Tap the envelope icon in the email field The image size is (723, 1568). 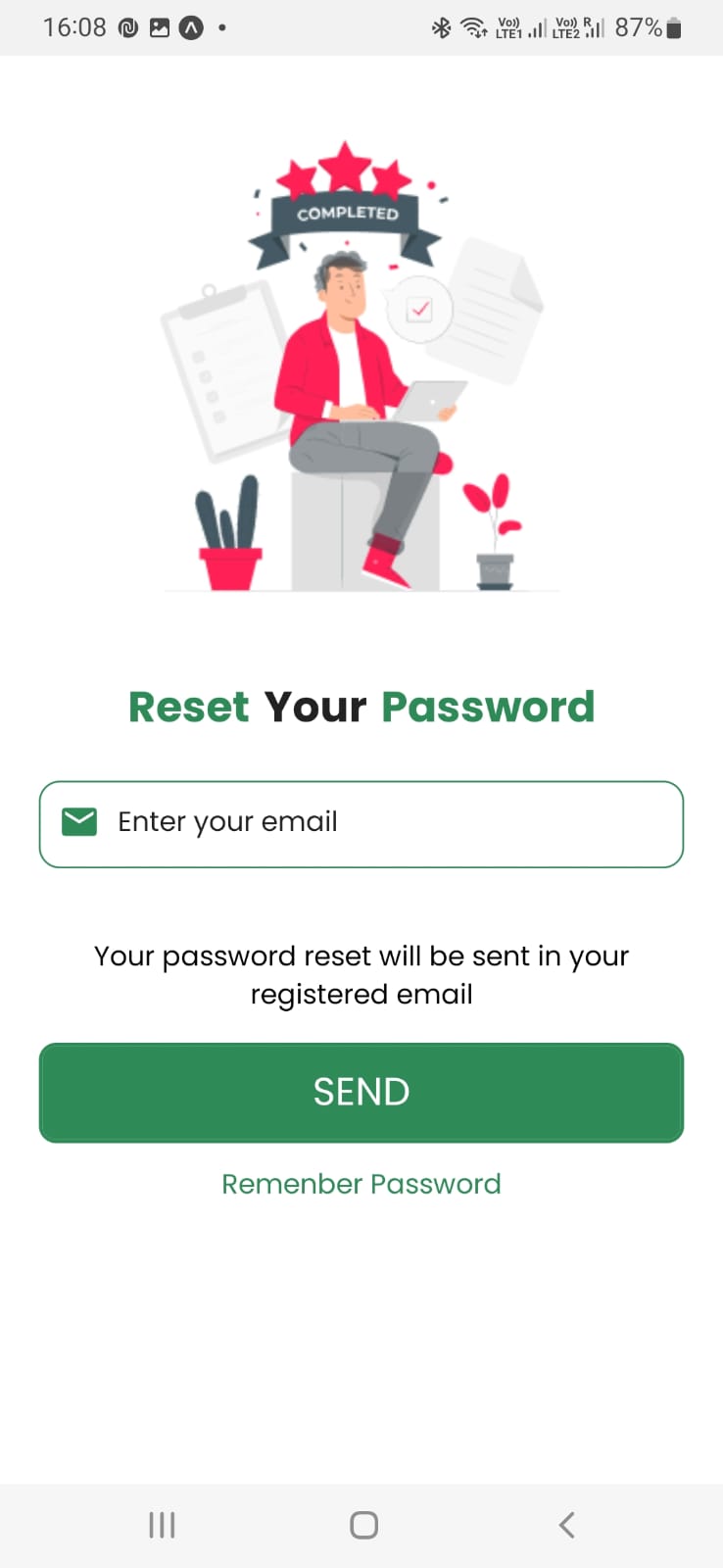pos(79,822)
